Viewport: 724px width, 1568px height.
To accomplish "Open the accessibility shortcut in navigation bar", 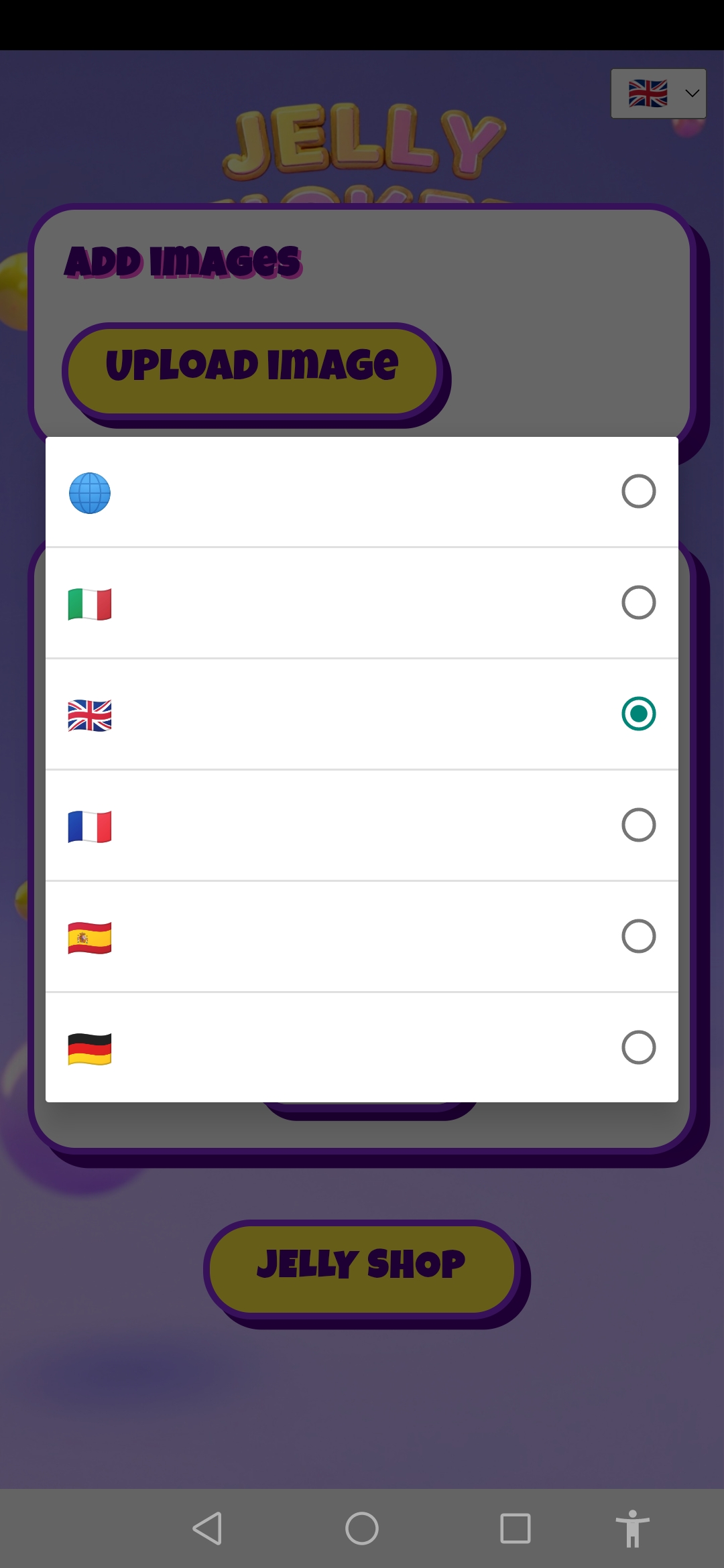I will point(632,1528).
